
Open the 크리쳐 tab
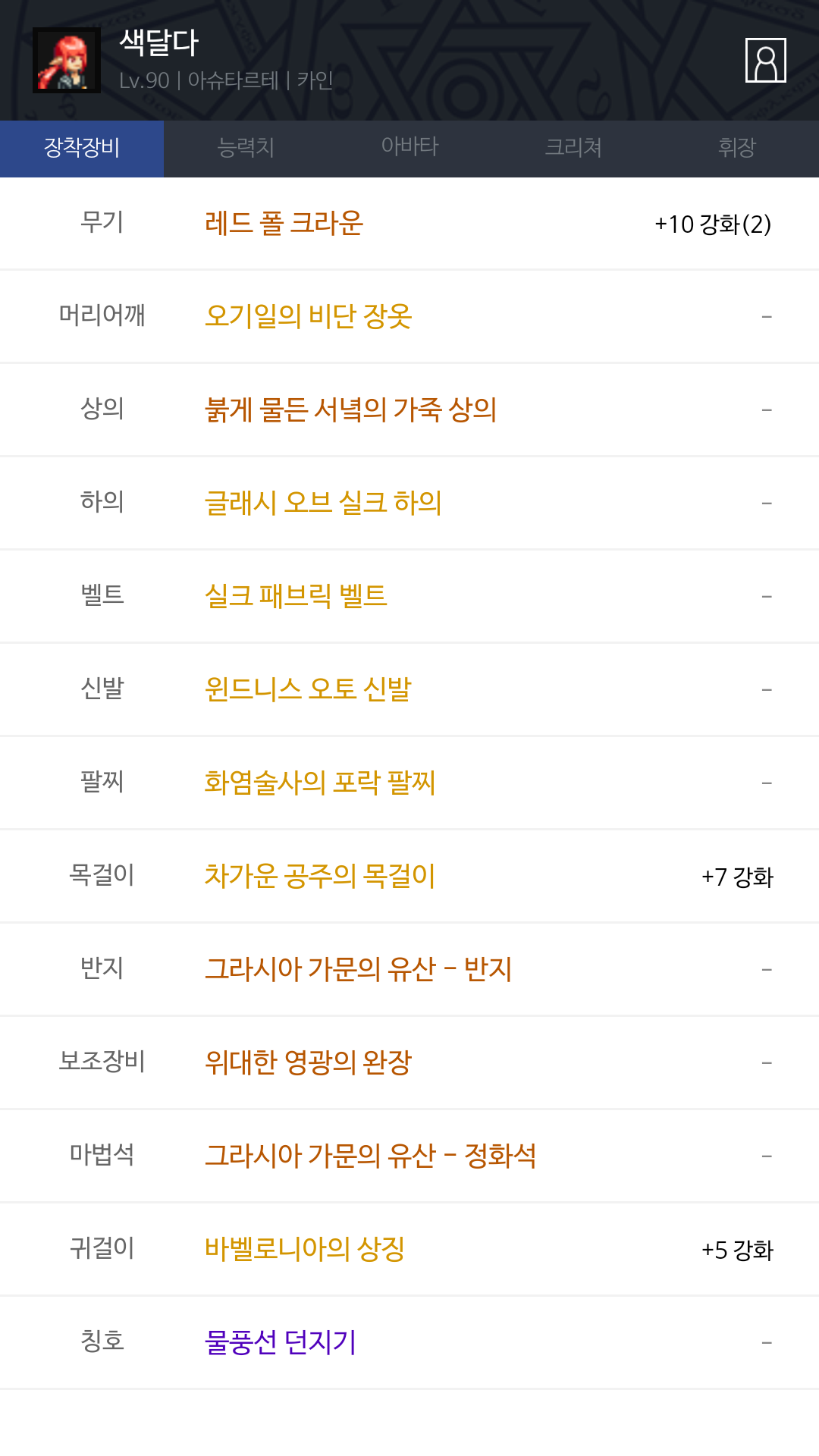pos(573,148)
